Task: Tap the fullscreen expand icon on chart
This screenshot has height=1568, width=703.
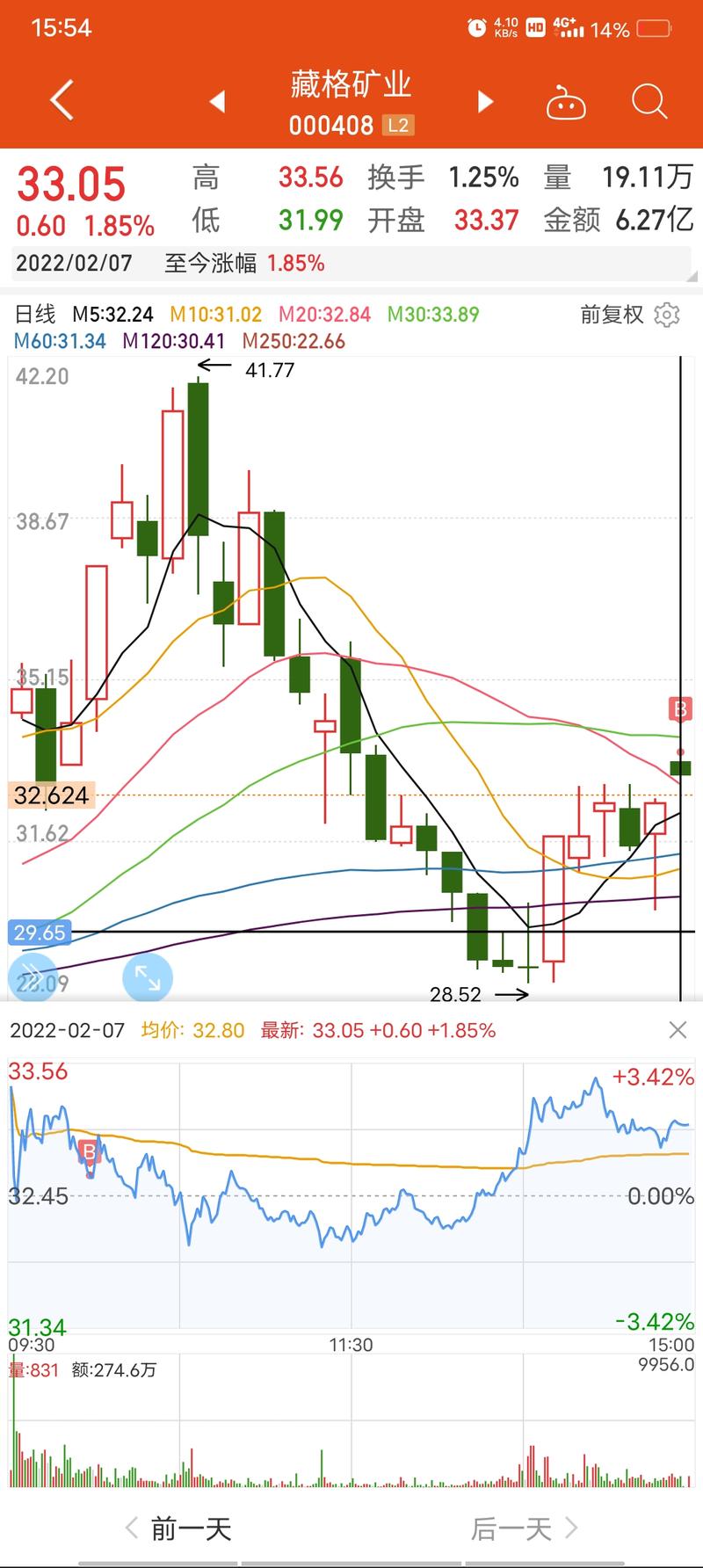Action: click(146, 976)
